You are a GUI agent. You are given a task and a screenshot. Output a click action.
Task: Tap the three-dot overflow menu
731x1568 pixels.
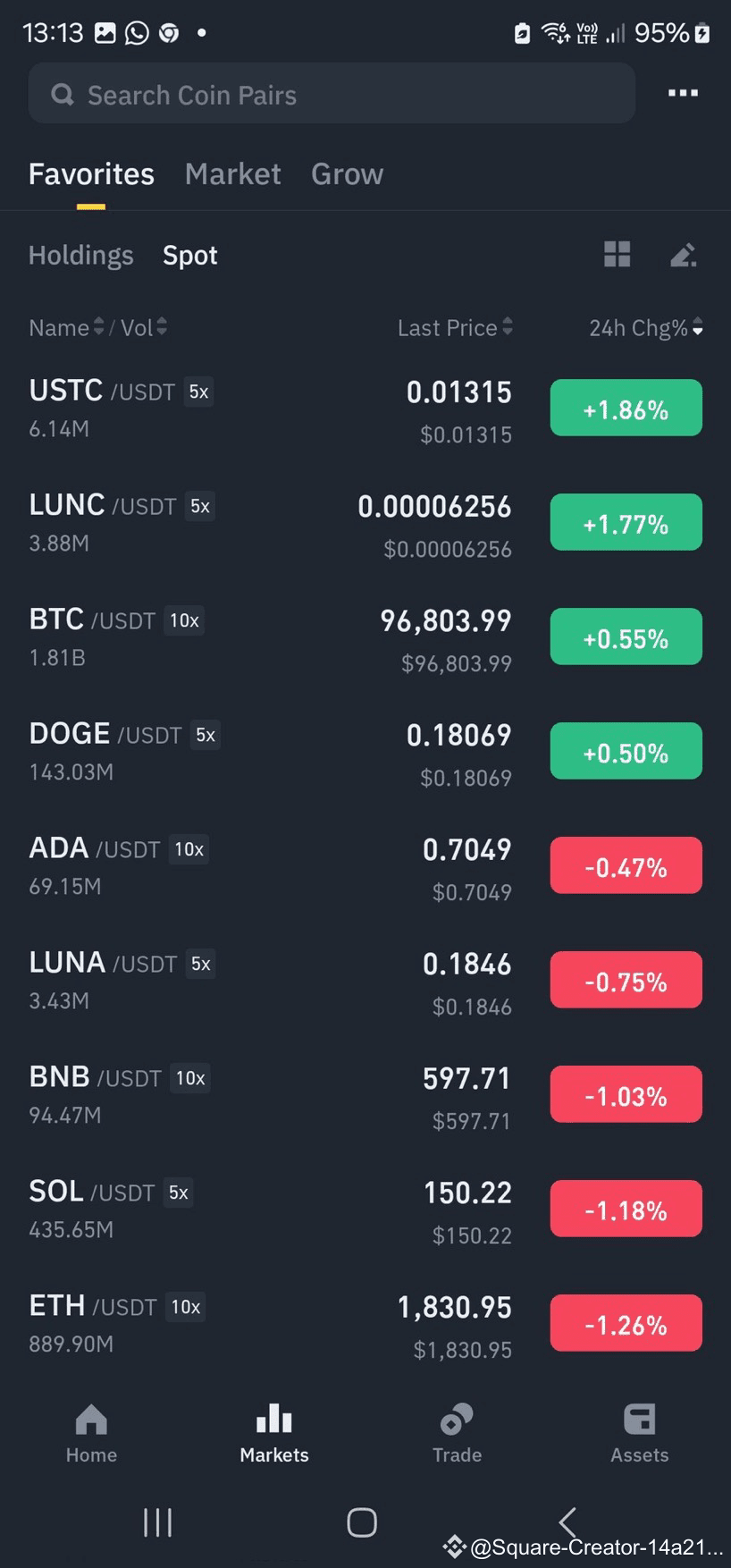(682, 93)
